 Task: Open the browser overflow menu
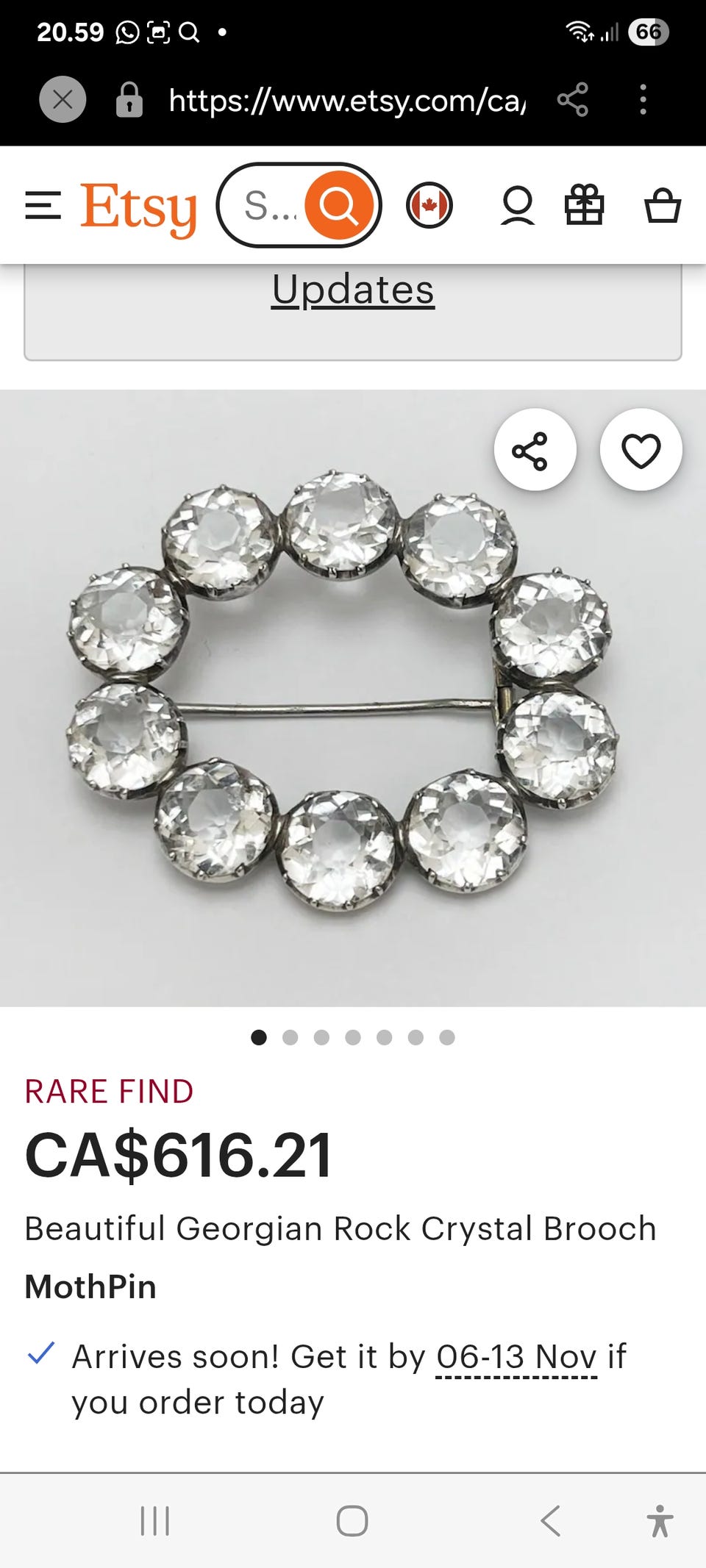coord(643,99)
